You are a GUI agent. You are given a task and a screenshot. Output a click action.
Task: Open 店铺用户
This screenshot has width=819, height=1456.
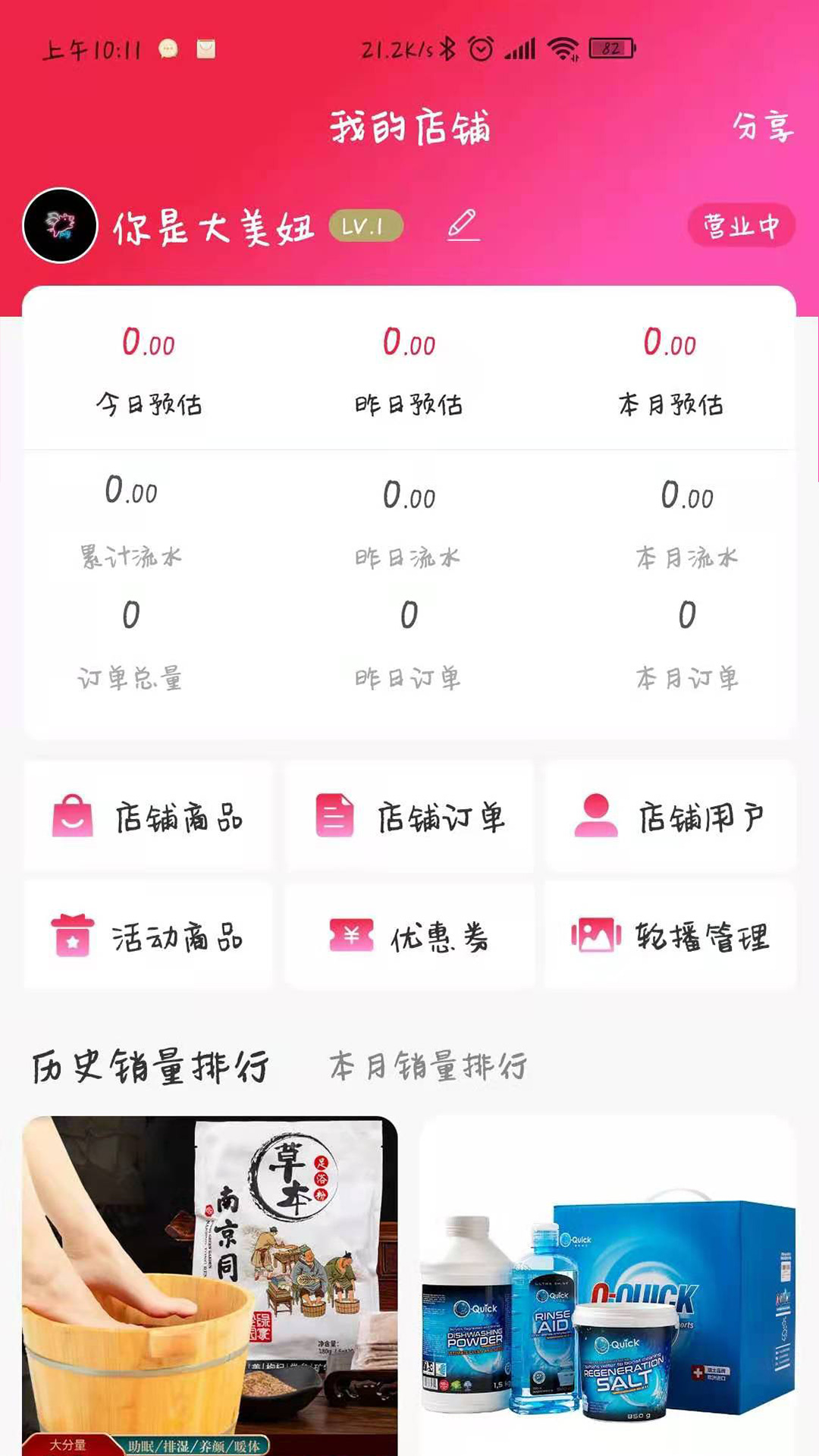coord(670,816)
